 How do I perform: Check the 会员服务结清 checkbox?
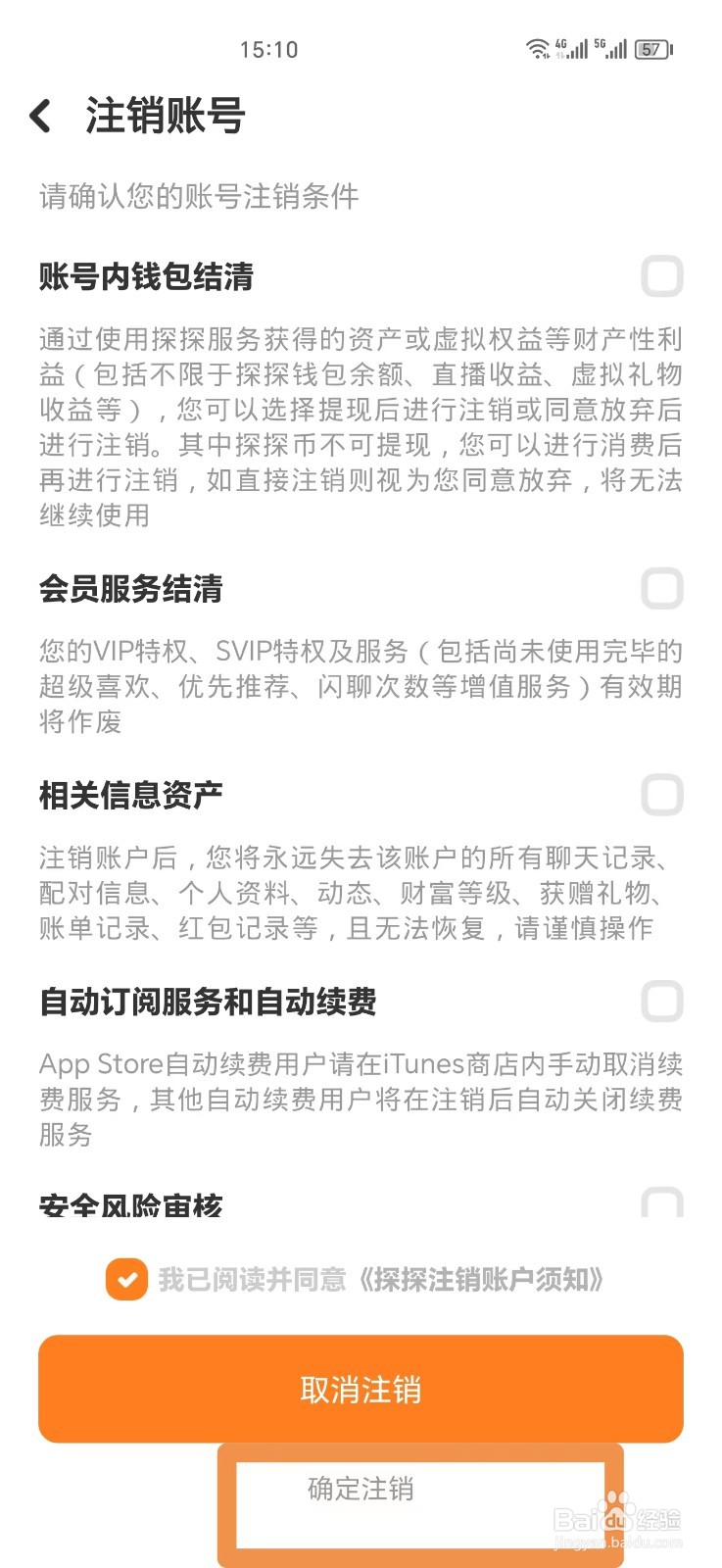click(661, 589)
